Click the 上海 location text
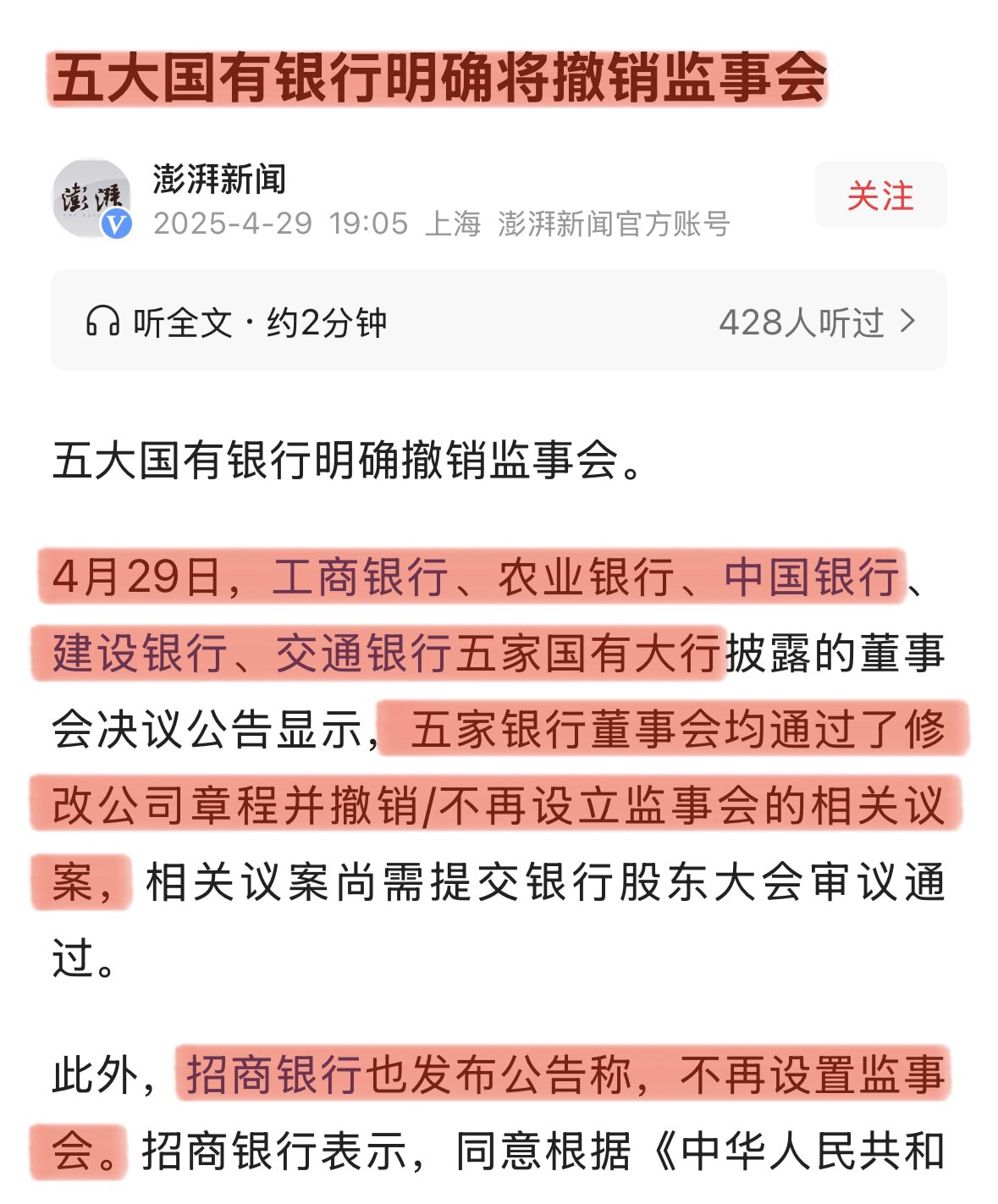 tap(455, 224)
